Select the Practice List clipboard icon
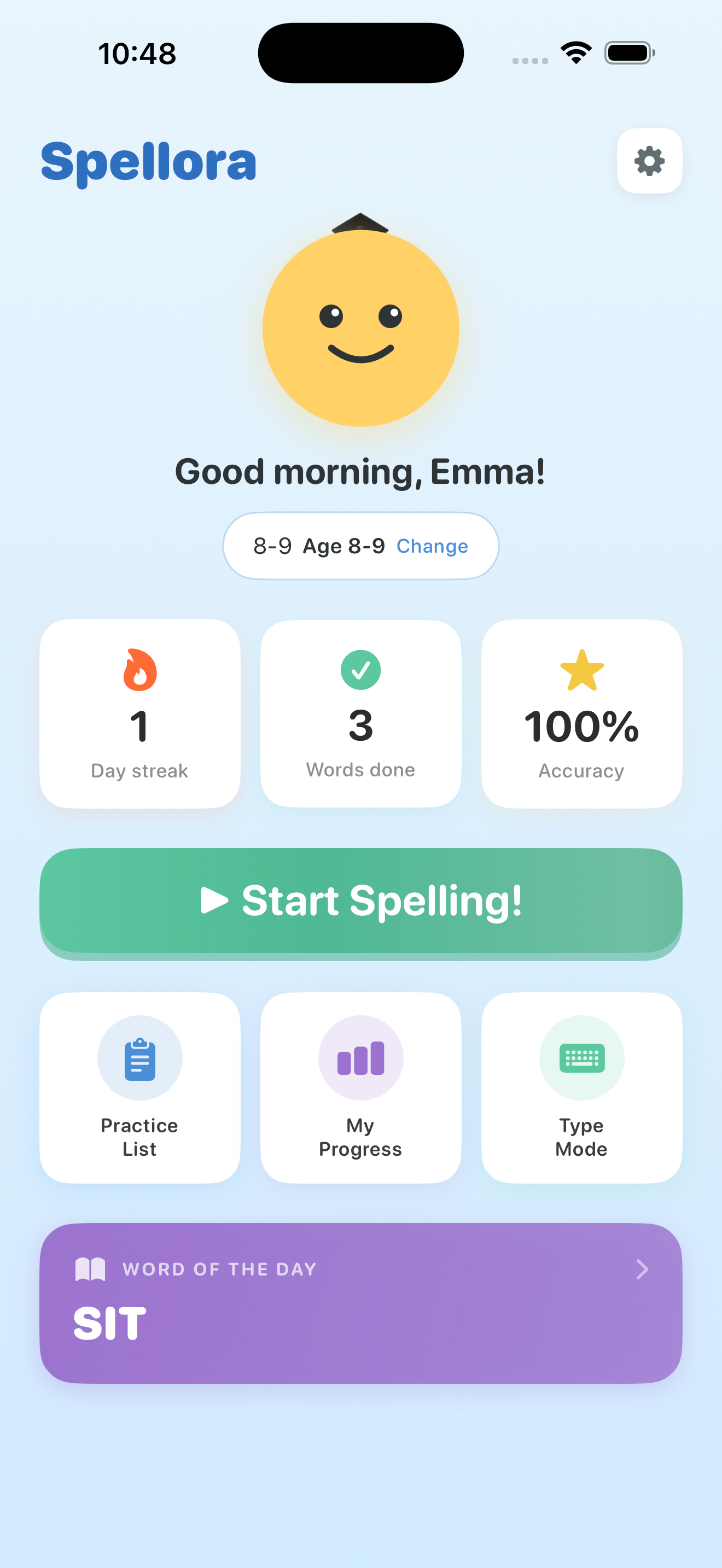The height and width of the screenshot is (1568, 722). click(139, 1058)
